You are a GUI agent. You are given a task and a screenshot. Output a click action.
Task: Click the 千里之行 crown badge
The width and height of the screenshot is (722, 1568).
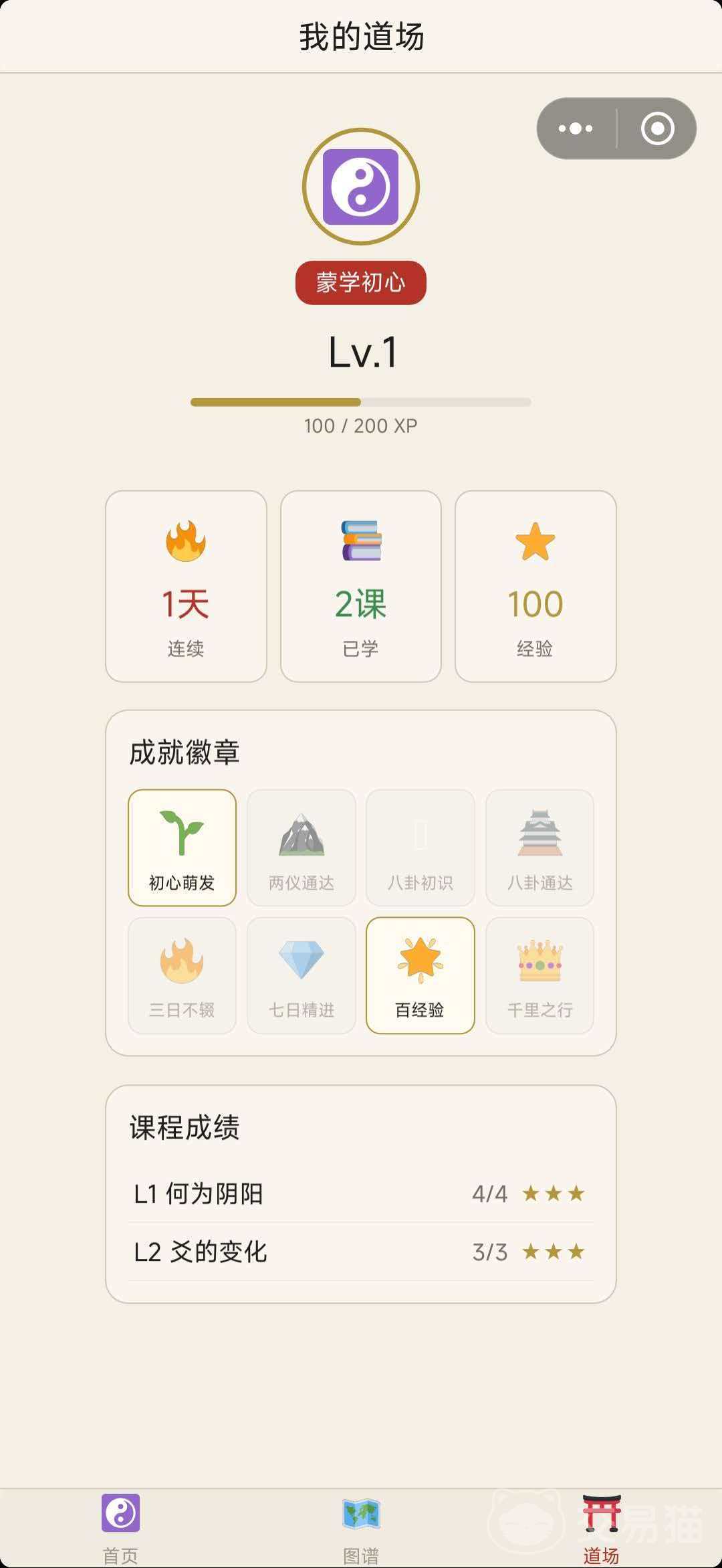pos(539,975)
